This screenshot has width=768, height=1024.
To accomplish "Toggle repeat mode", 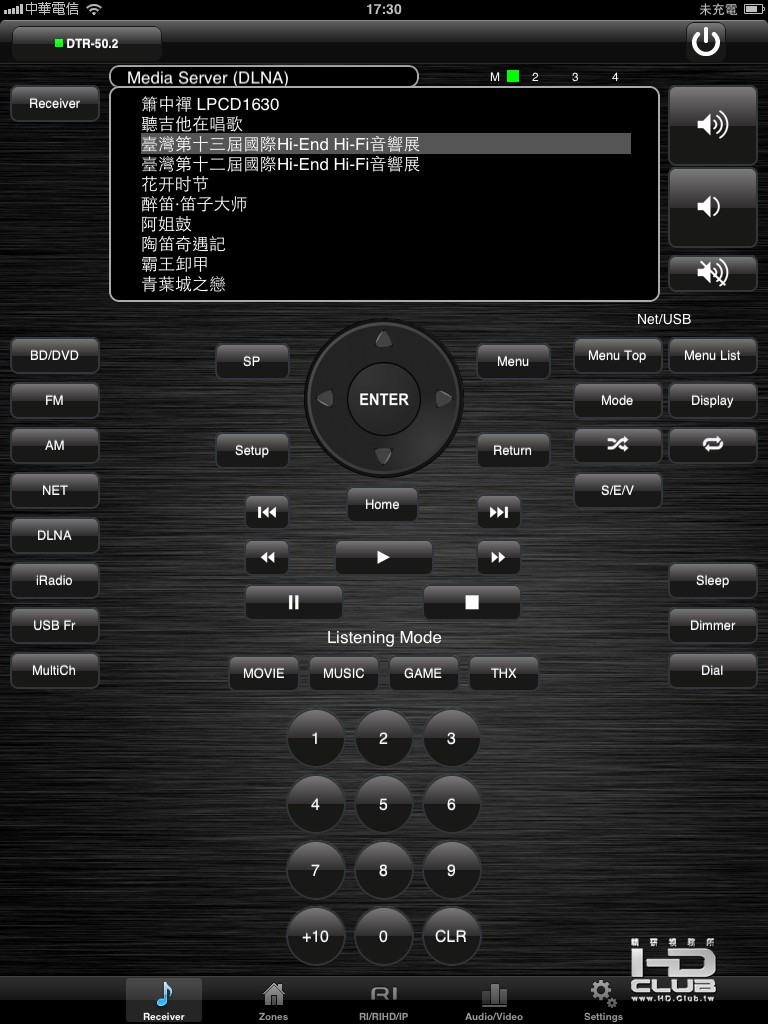I will click(x=712, y=445).
